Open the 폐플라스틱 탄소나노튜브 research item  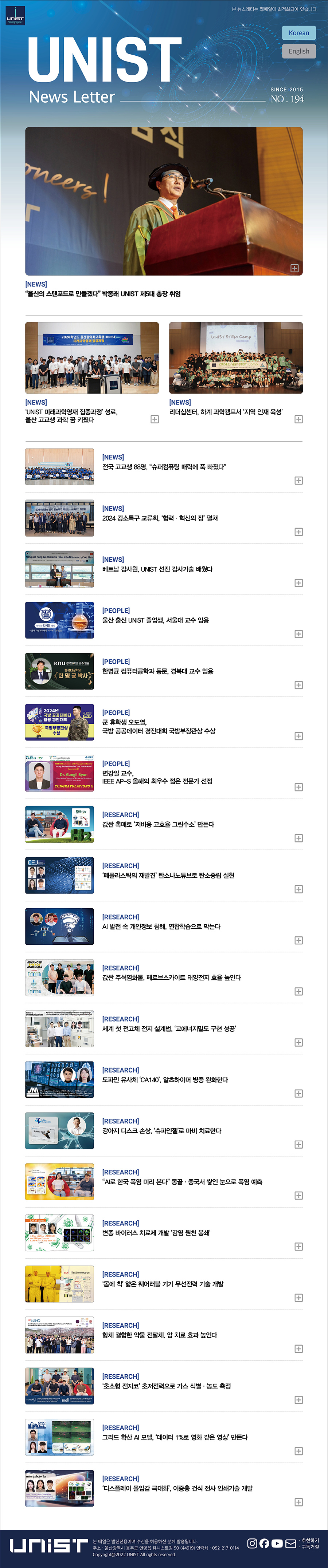pos(298,889)
